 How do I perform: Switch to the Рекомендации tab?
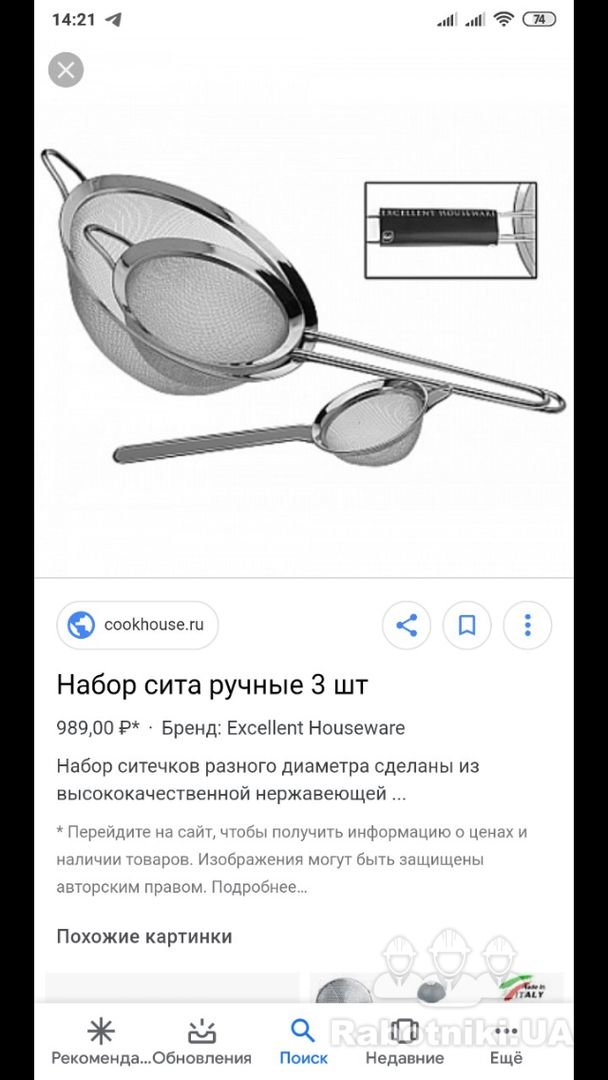point(101,1041)
